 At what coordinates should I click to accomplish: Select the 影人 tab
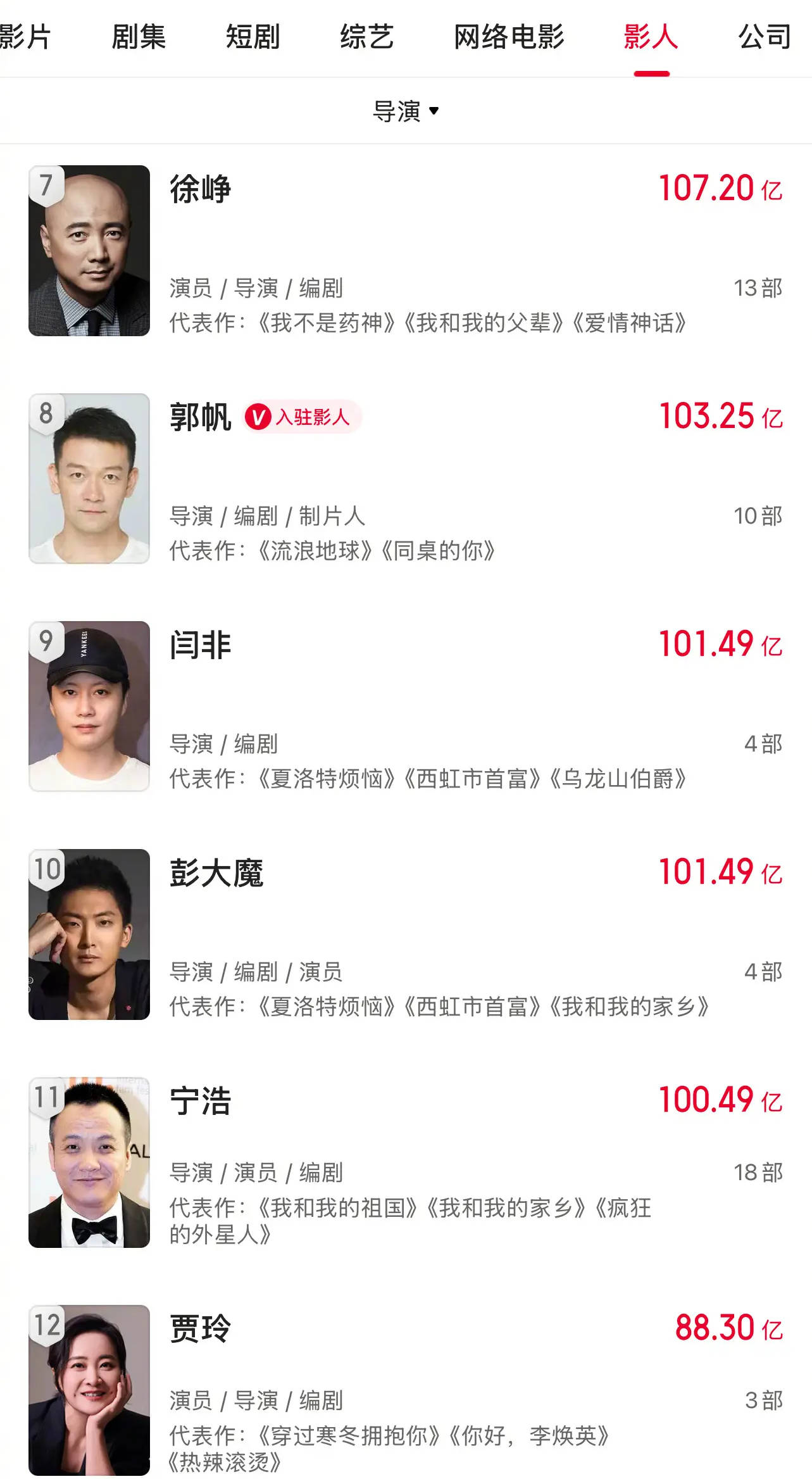tap(651, 37)
